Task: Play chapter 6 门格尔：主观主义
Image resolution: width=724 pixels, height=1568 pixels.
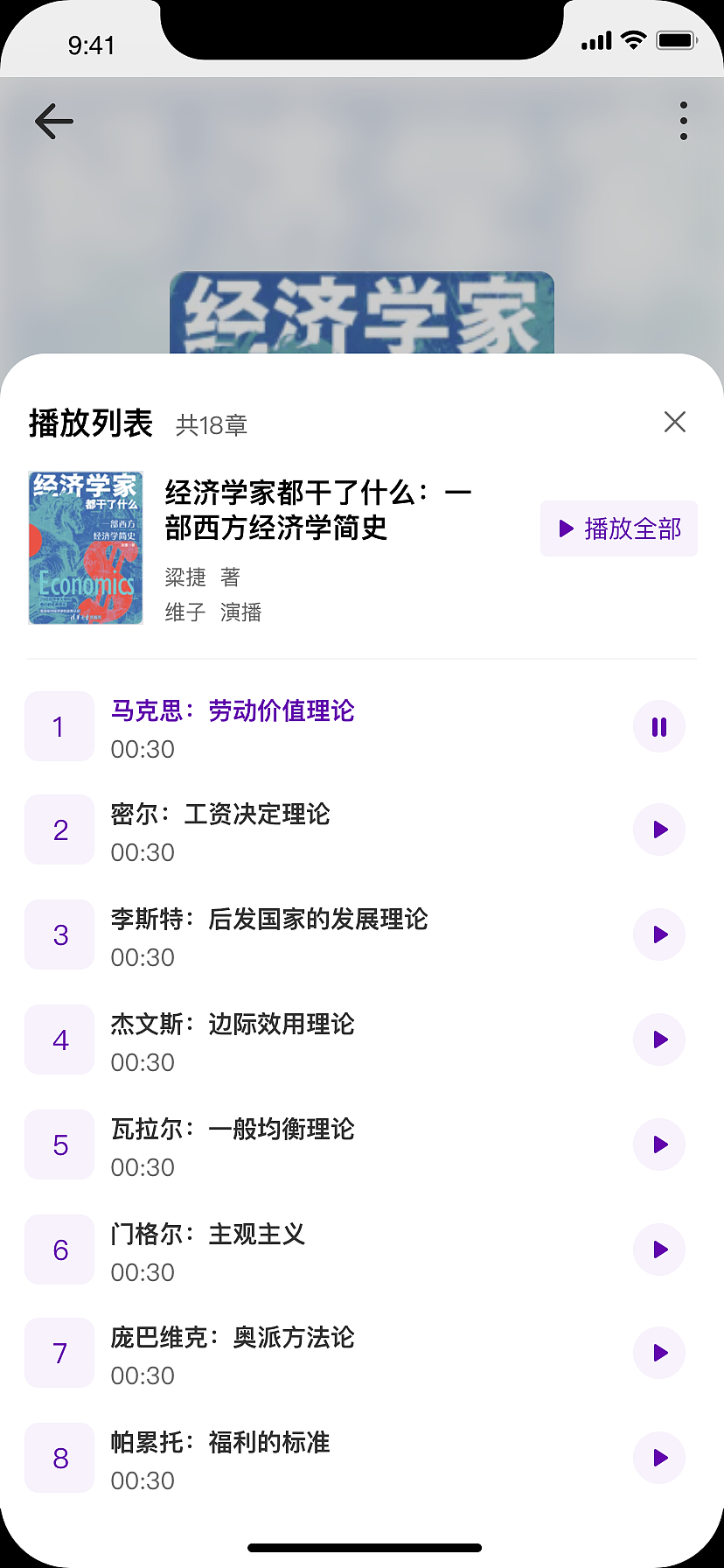Action: pyautogui.click(x=659, y=1249)
